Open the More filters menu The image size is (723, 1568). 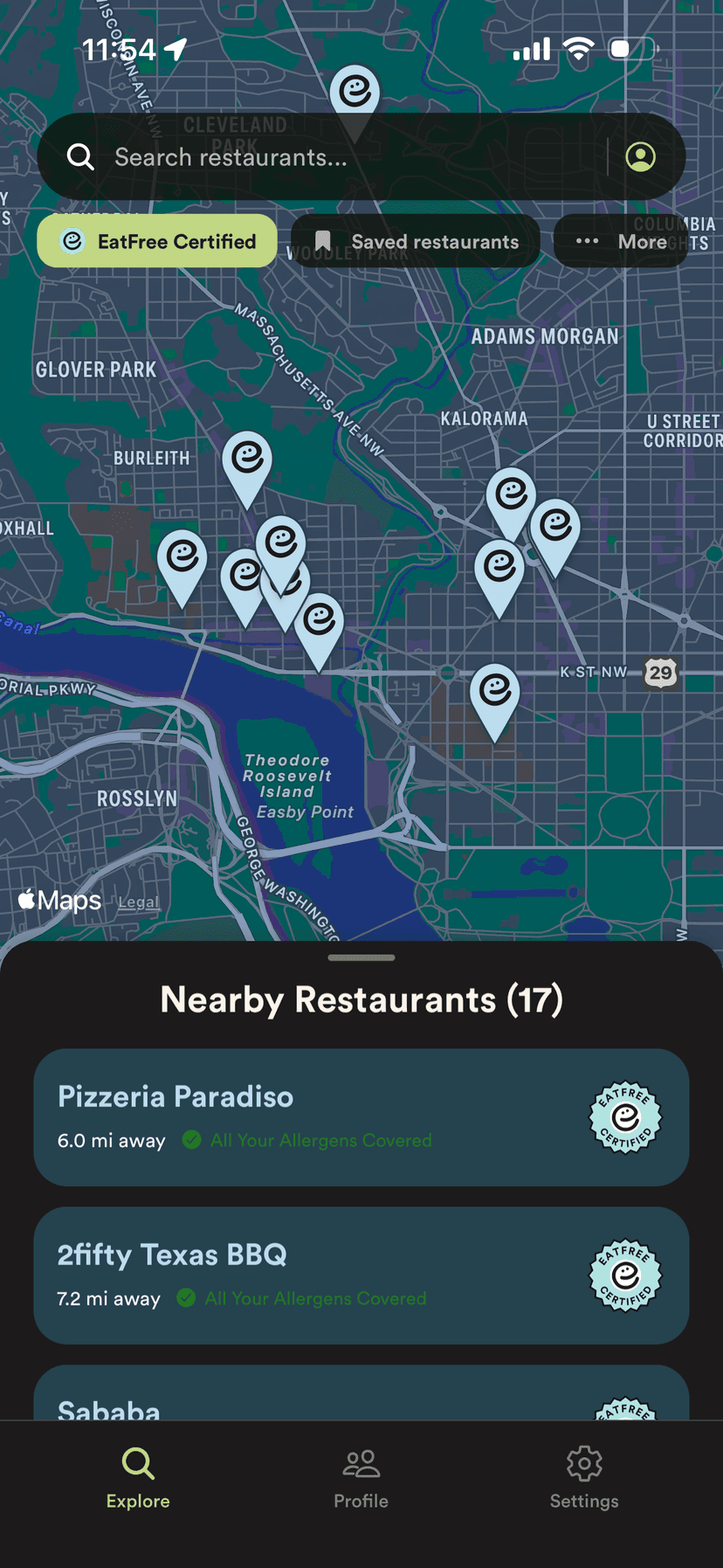click(621, 240)
